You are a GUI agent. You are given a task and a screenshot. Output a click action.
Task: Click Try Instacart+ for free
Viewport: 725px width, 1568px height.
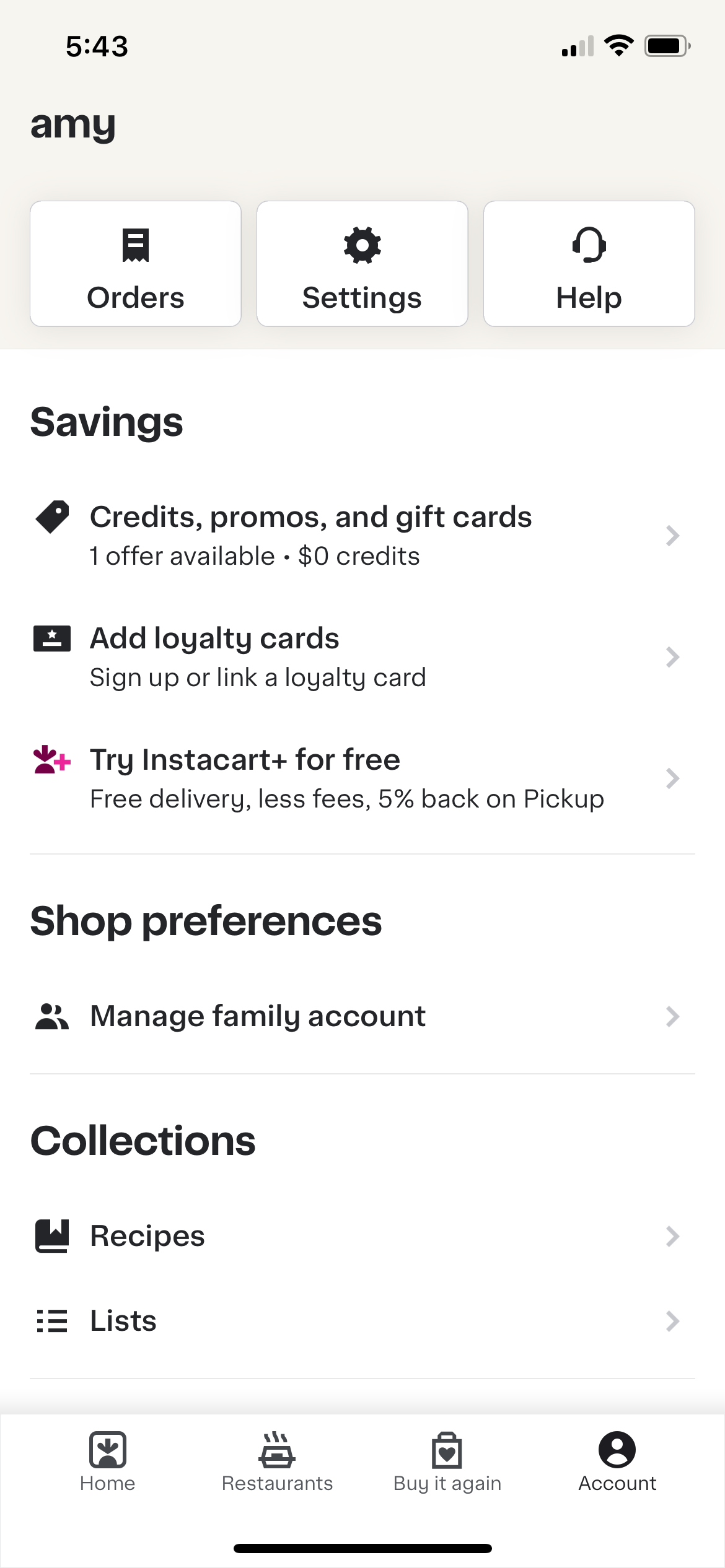tap(245, 760)
